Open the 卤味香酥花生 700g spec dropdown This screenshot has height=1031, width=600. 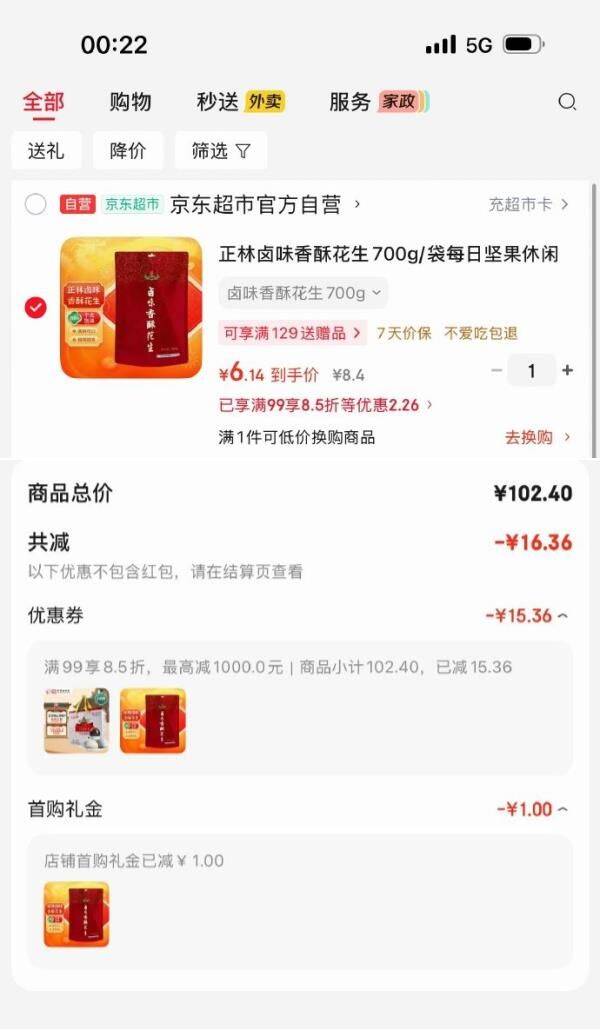coord(304,293)
